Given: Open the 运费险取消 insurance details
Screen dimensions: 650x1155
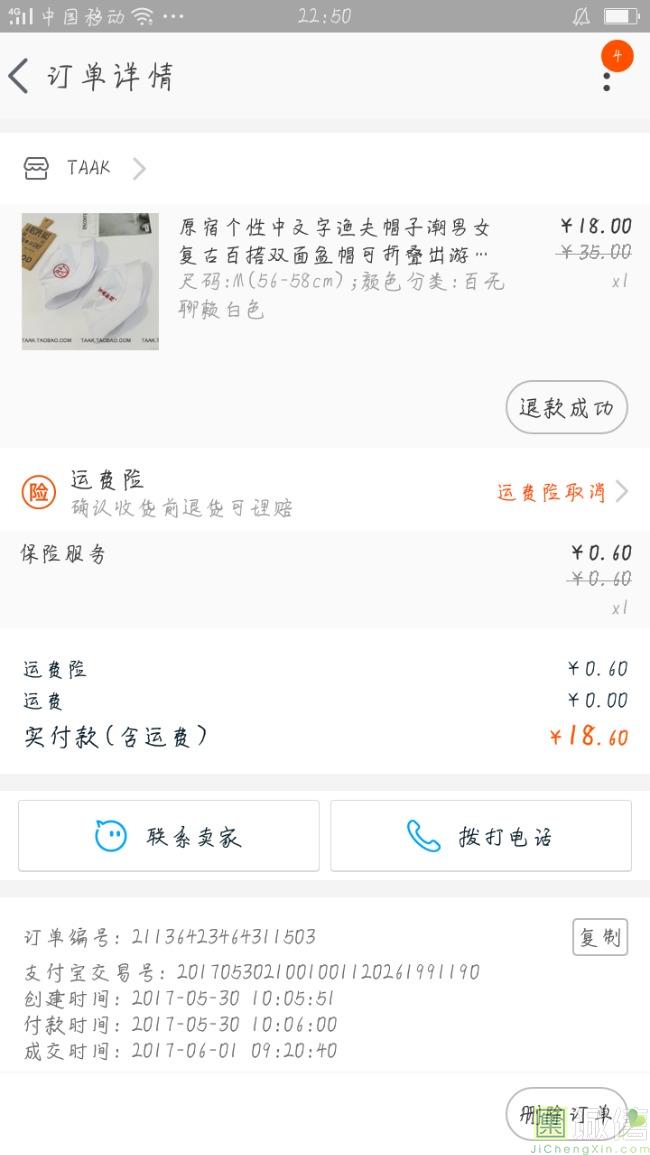Looking at the screenshot, I should coord(561,492).
